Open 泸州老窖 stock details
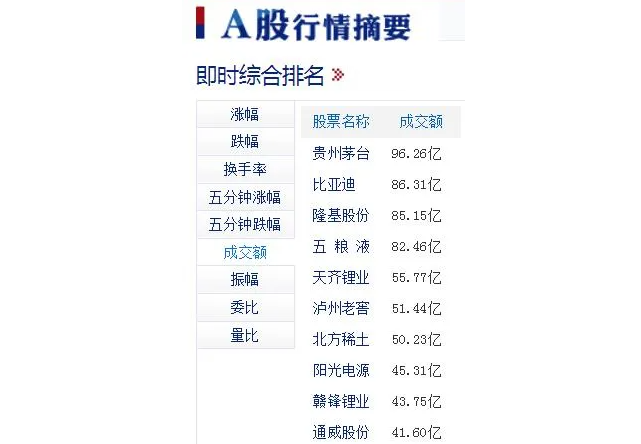This screenshot has height=444, width=641. [341, 308]
